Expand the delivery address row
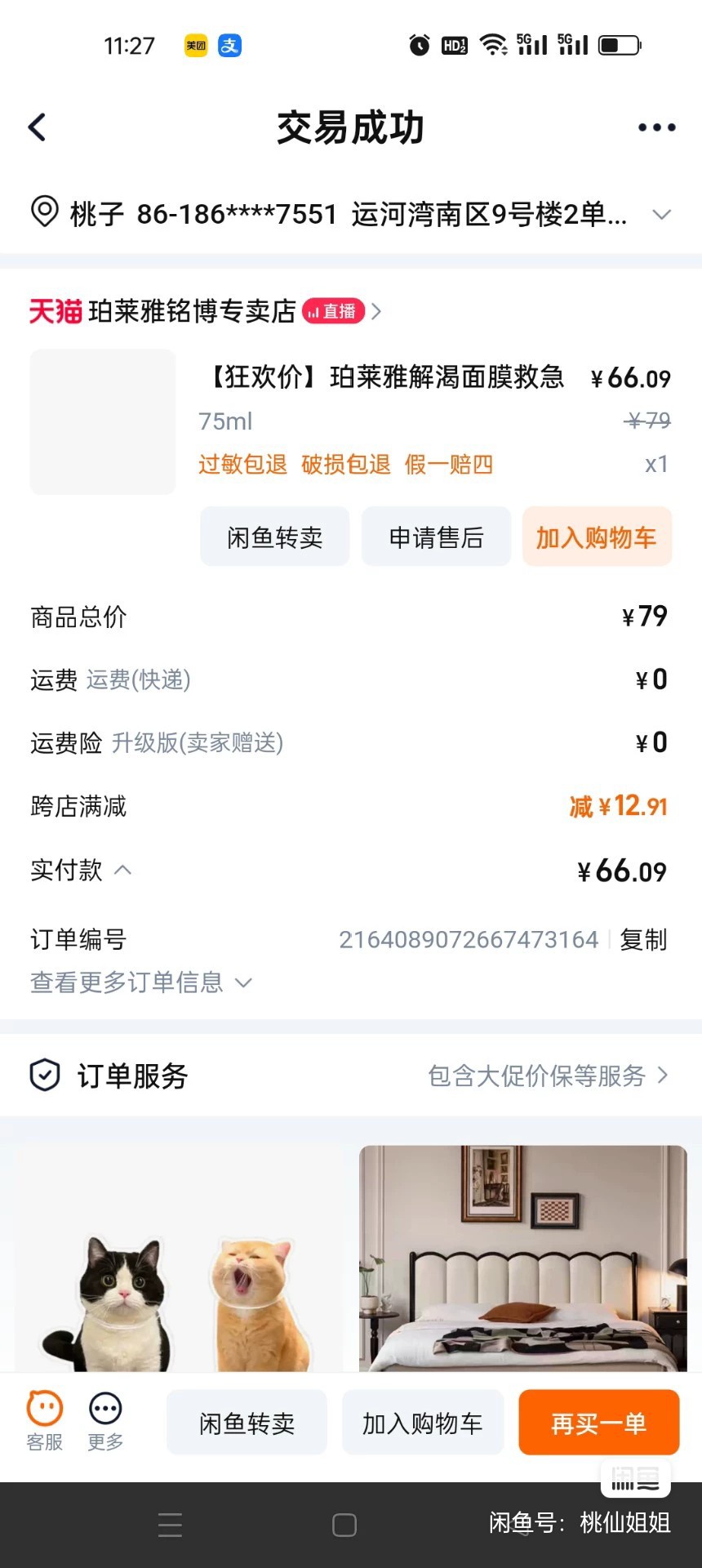 tap(351, 214)
